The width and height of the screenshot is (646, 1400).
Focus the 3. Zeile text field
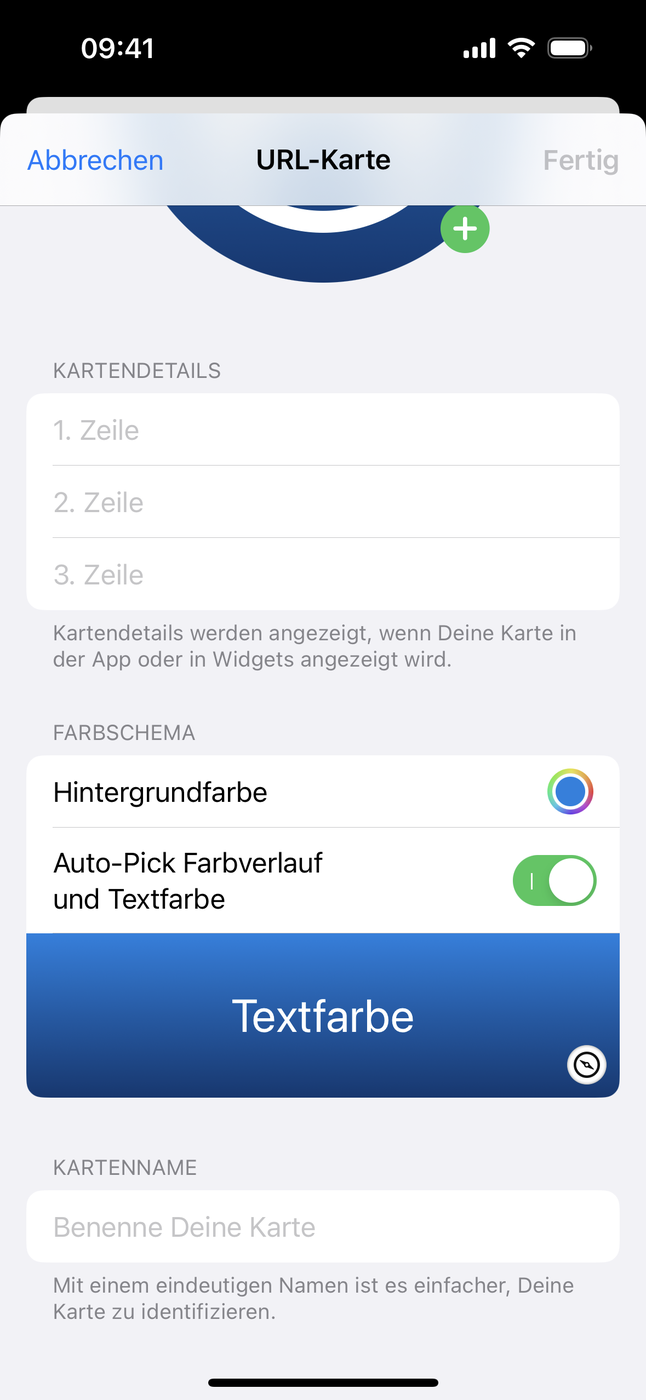322,575
